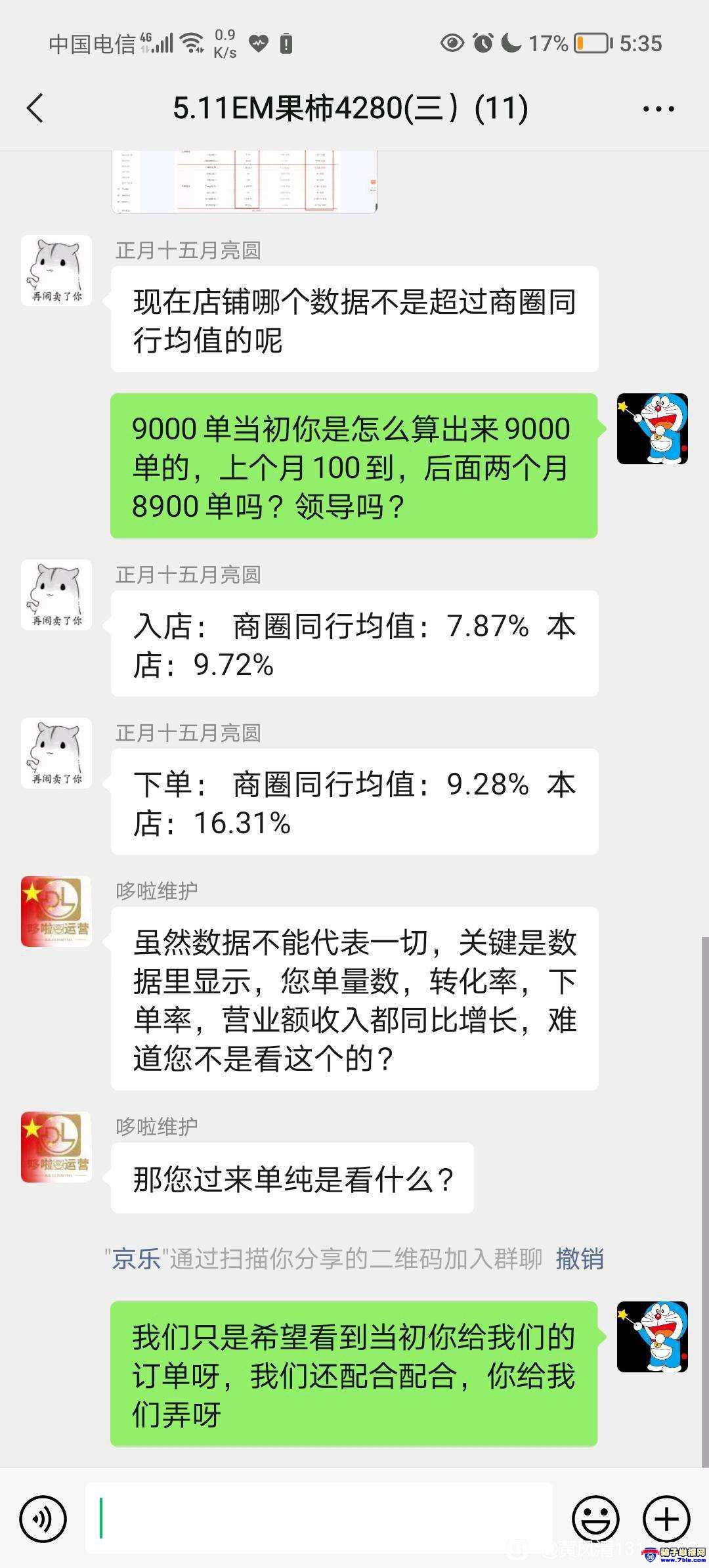This screenshot has height=1568, width=709.
Task: Switch to voice message input
Action: pyautogui.click(x=43, y=1518)
